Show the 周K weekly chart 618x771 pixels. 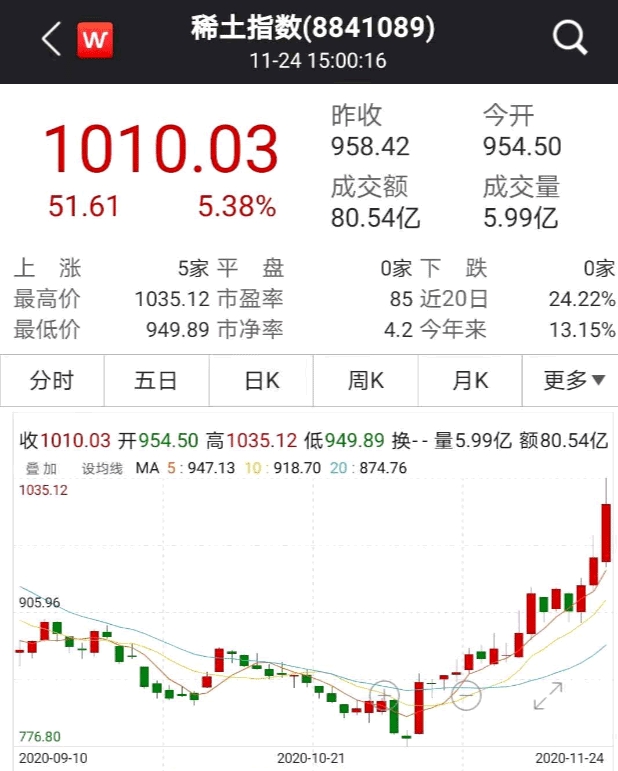click(x=365, y=380)
